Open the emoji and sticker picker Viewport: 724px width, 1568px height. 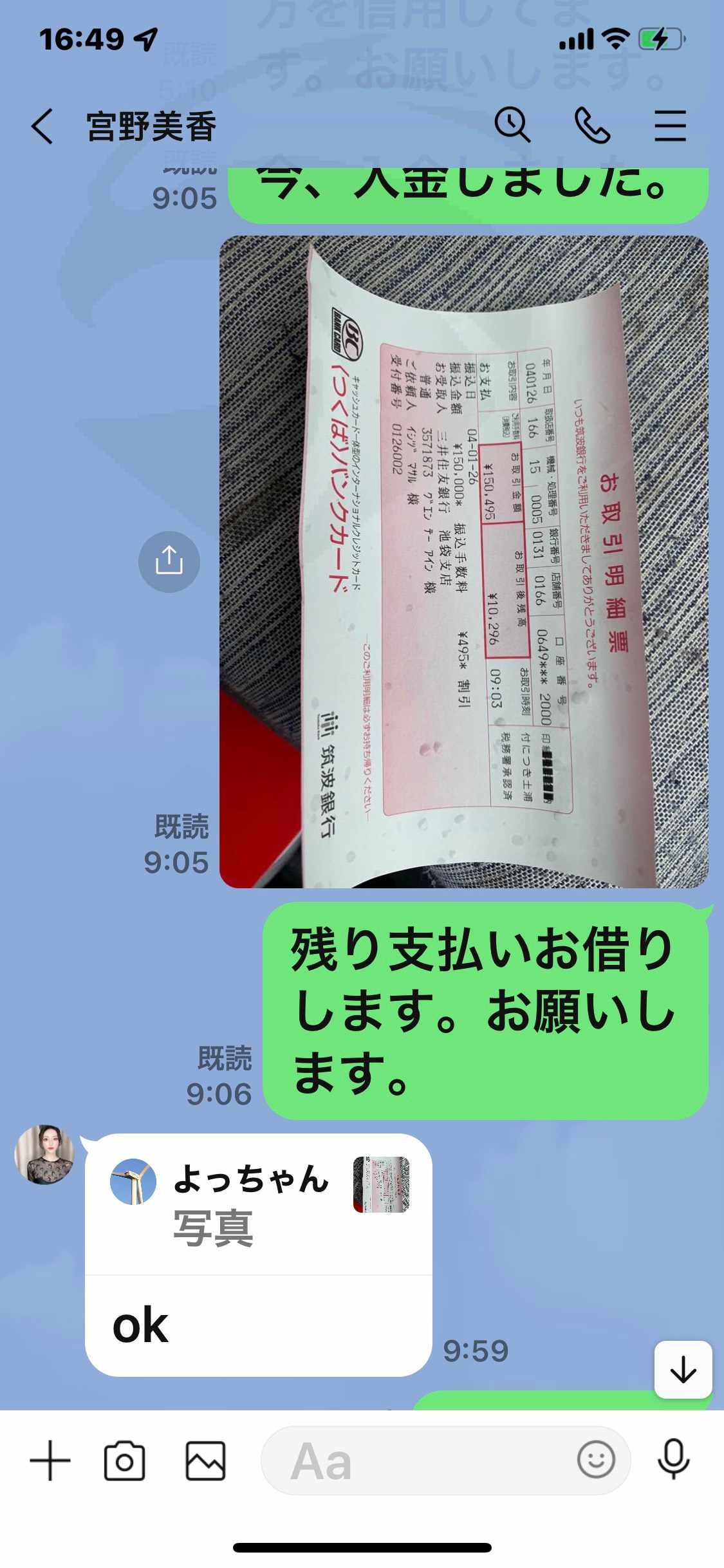[x=596, y=1460]
